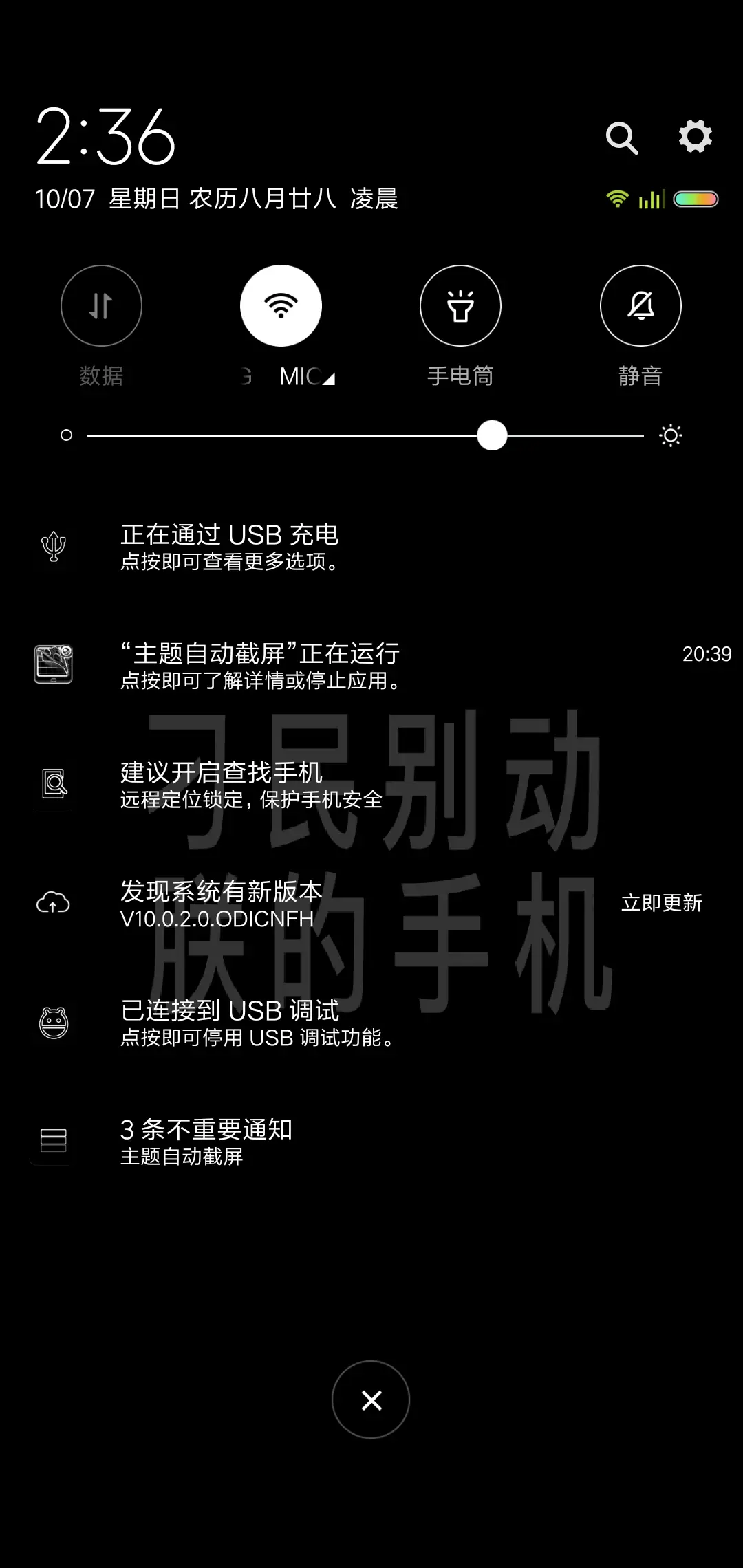Click the cloud update icon for system version
Screen dimensions: 743x1568
[54, 903]
